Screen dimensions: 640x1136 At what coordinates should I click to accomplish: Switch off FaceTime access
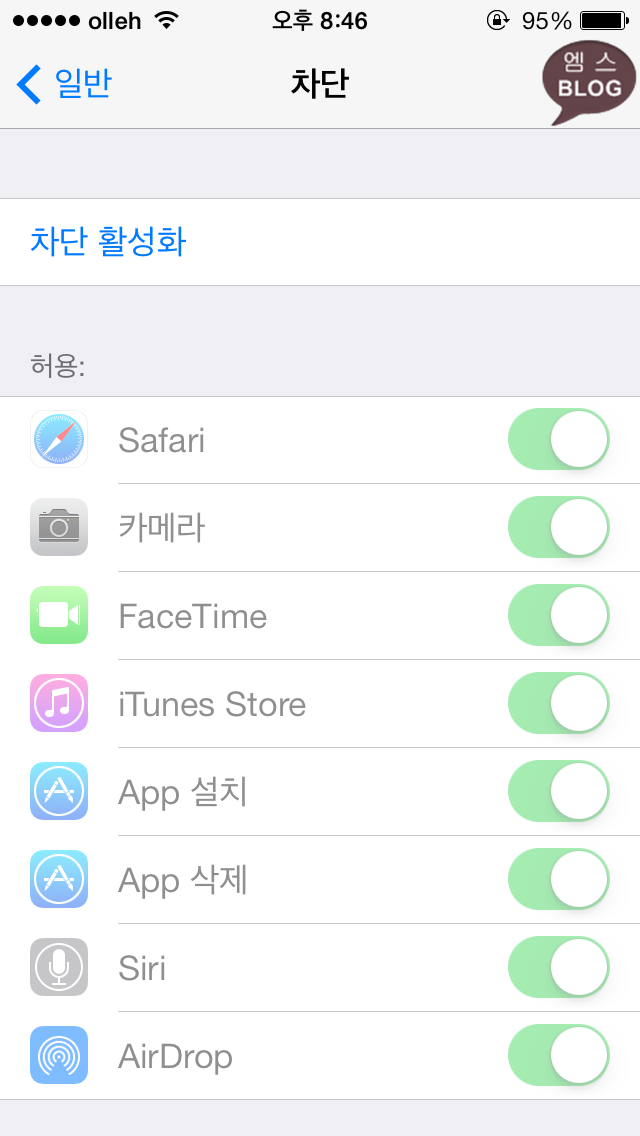[x=558, y=615]
